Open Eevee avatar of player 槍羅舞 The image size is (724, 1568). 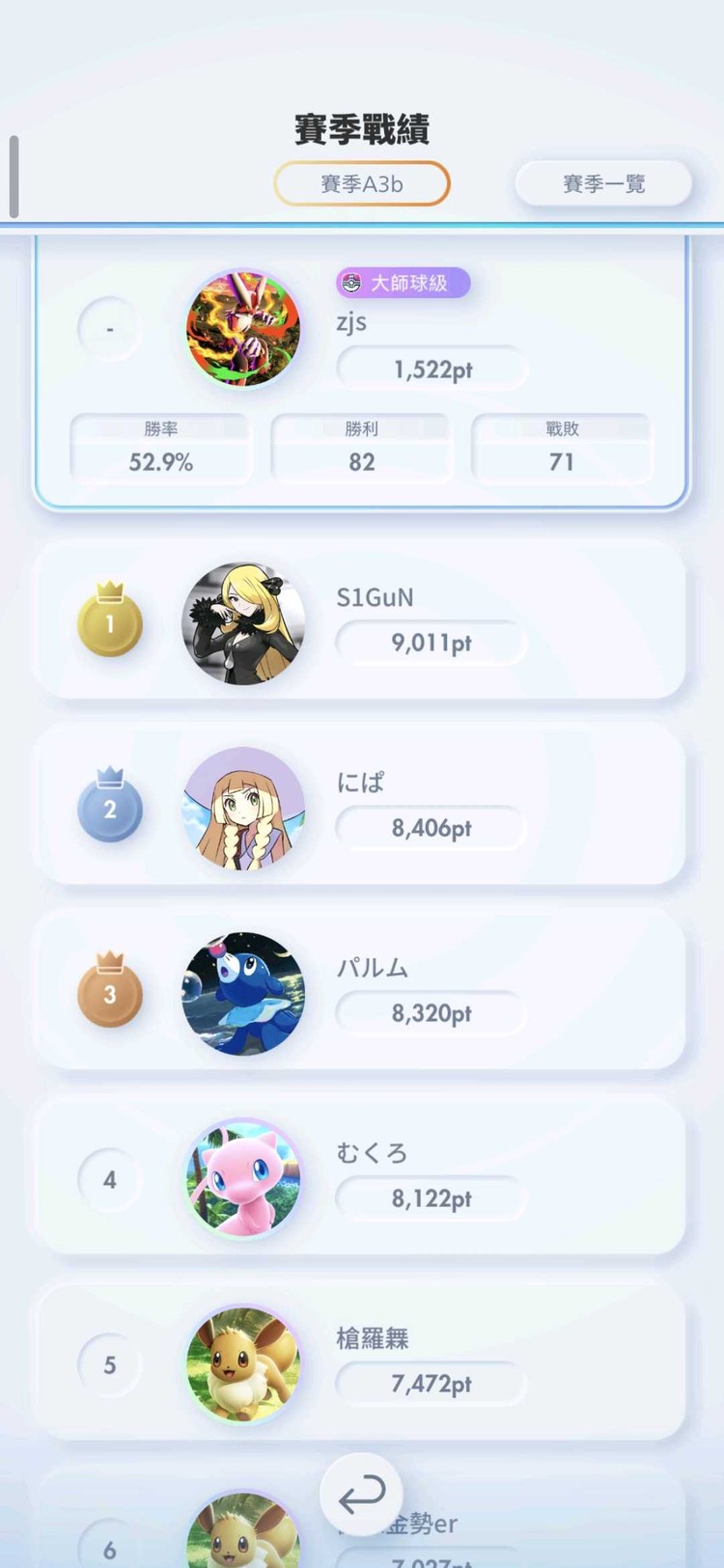[242, 1363]
